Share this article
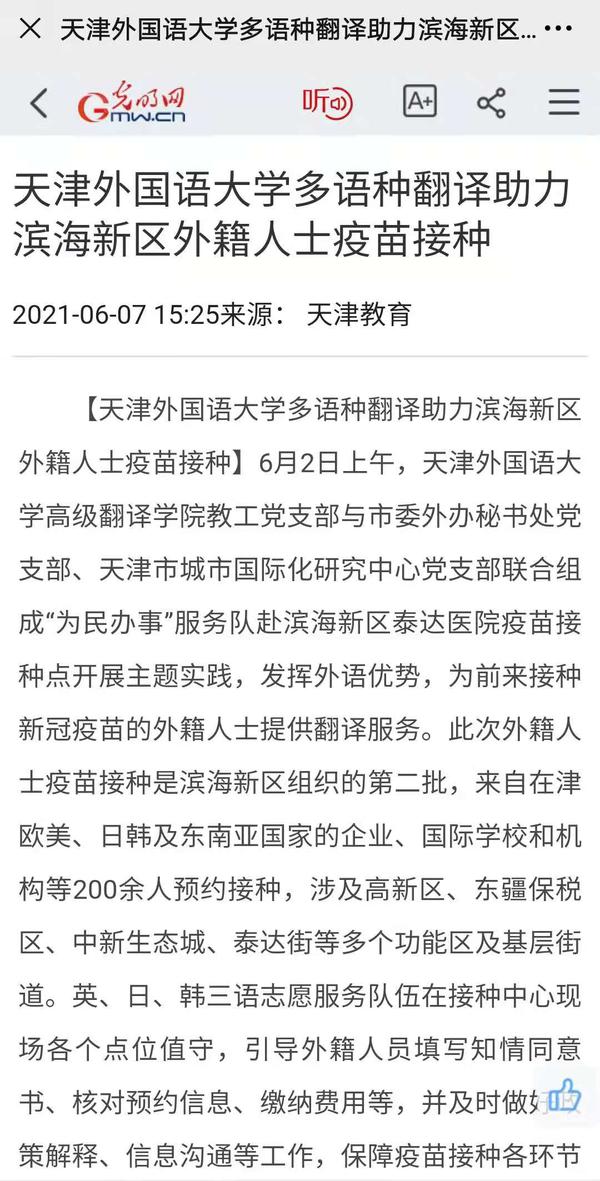Screen dimensions: 600x1181 click(491, 102)
